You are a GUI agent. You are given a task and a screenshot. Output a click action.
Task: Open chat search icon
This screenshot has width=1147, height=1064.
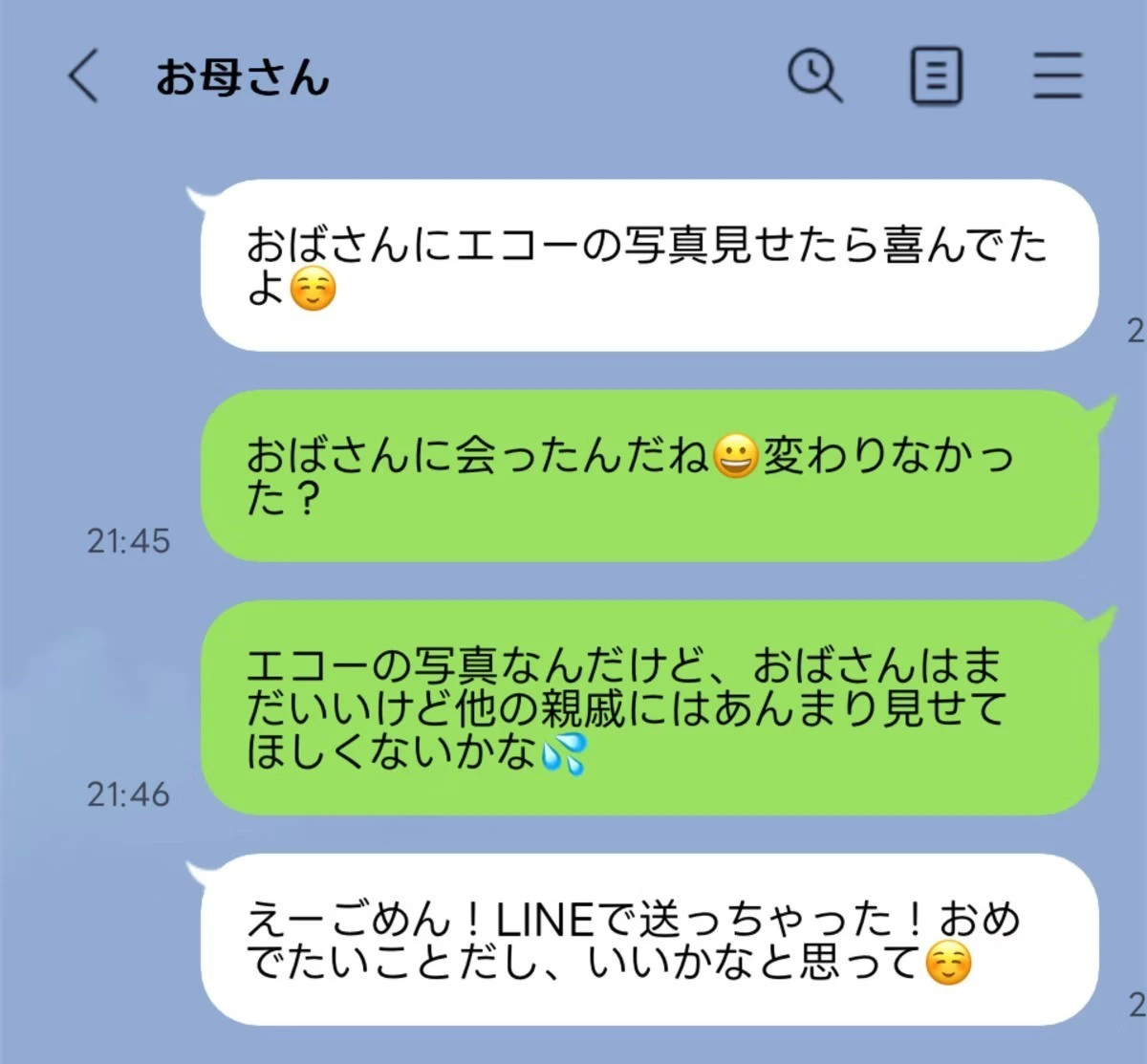(x=814, y=76)
